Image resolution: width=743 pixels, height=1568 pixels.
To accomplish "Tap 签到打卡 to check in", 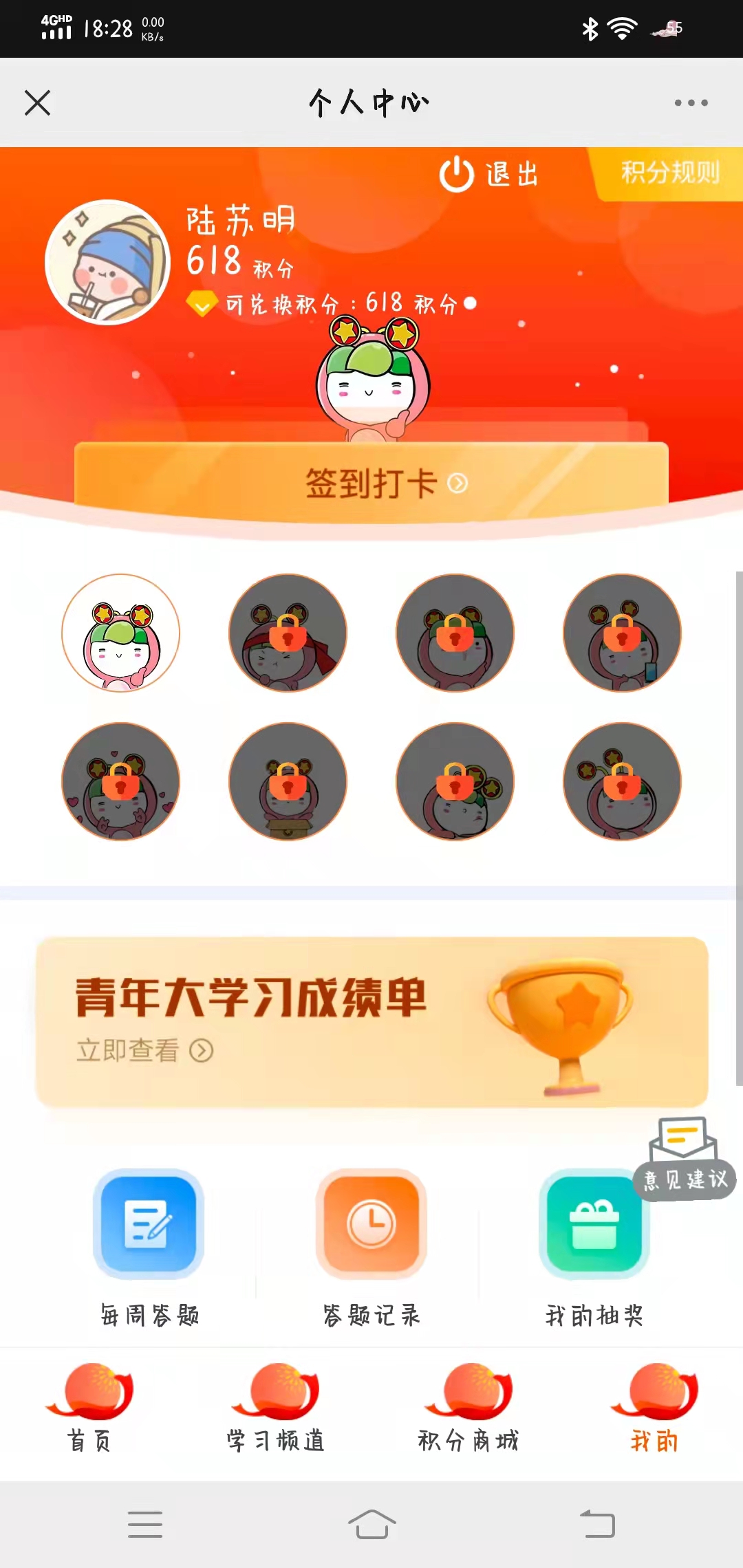I will tap(371, 483).
